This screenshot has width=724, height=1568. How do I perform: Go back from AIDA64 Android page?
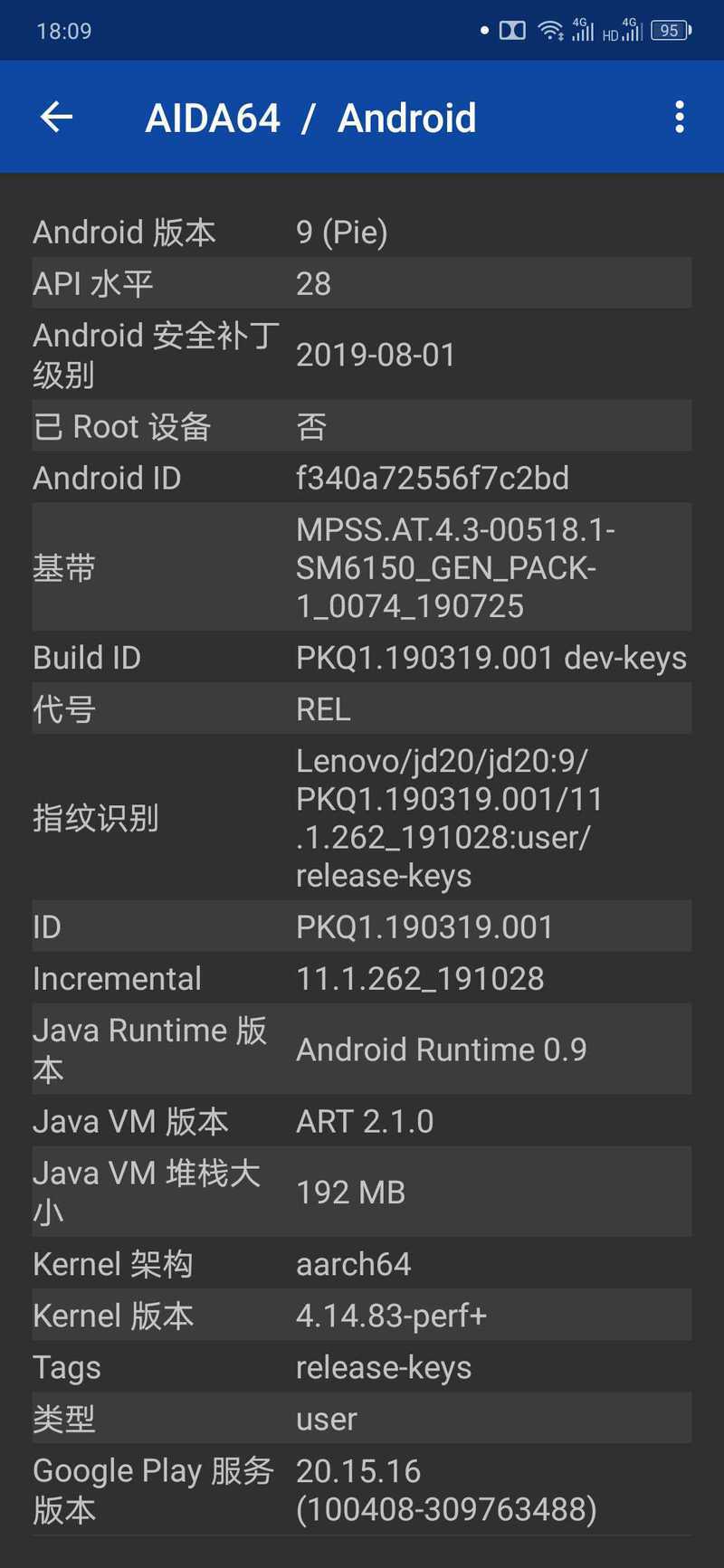click(x=56, y=117)
